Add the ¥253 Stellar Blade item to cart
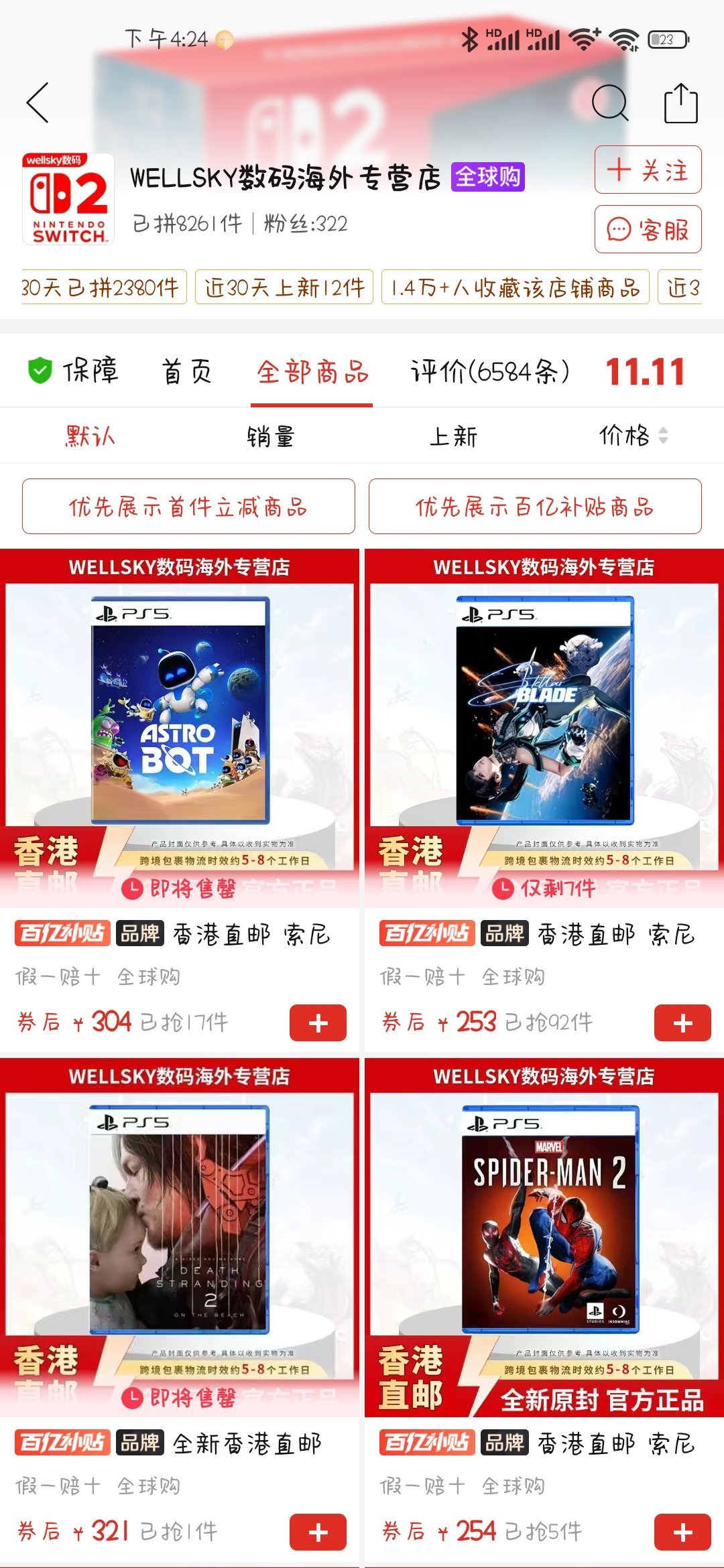The height and width of the screenshot is (1568, 724). (x=682, y=1023)
